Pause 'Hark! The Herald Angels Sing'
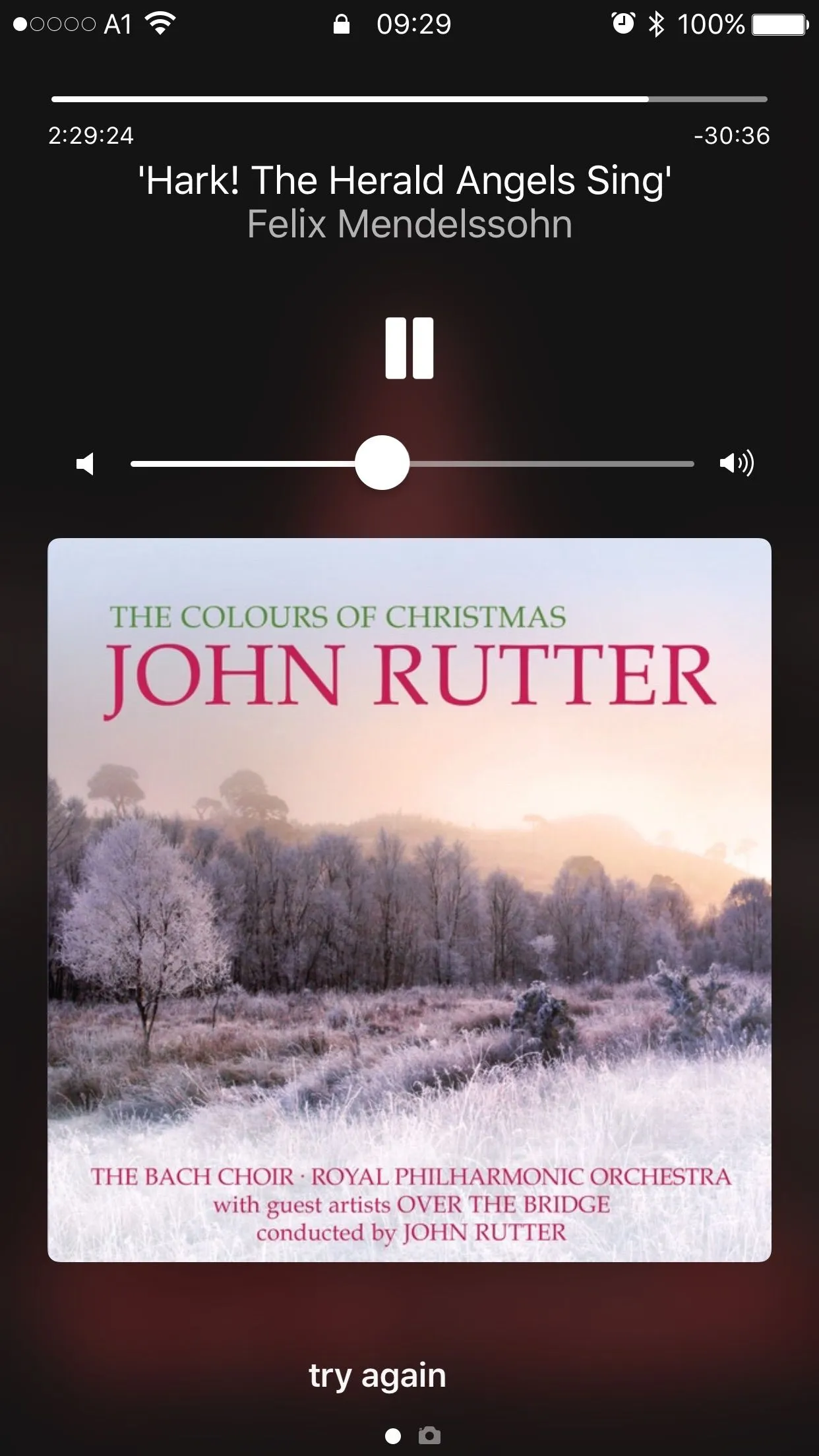The width and height of the screenshot is (819, 1456). point(409,348)
